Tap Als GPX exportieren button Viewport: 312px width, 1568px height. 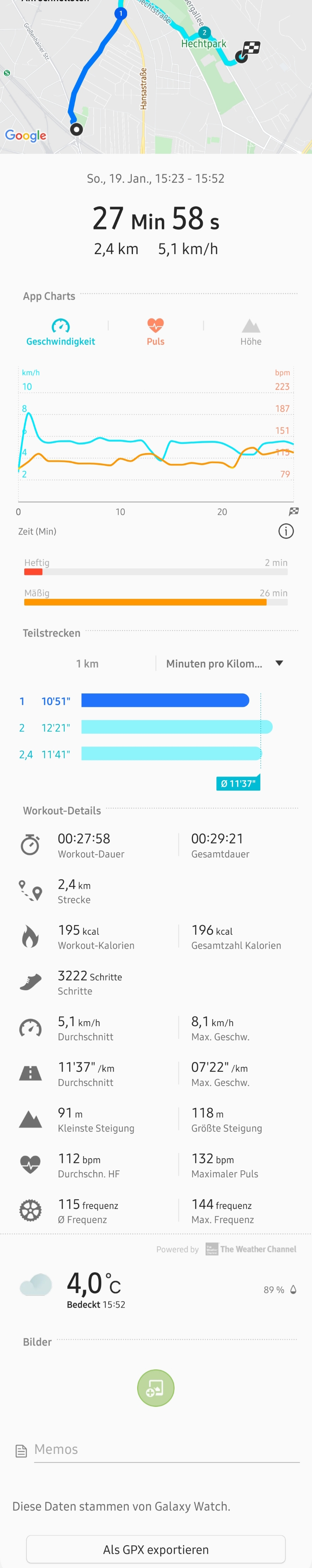point(156,1549)
